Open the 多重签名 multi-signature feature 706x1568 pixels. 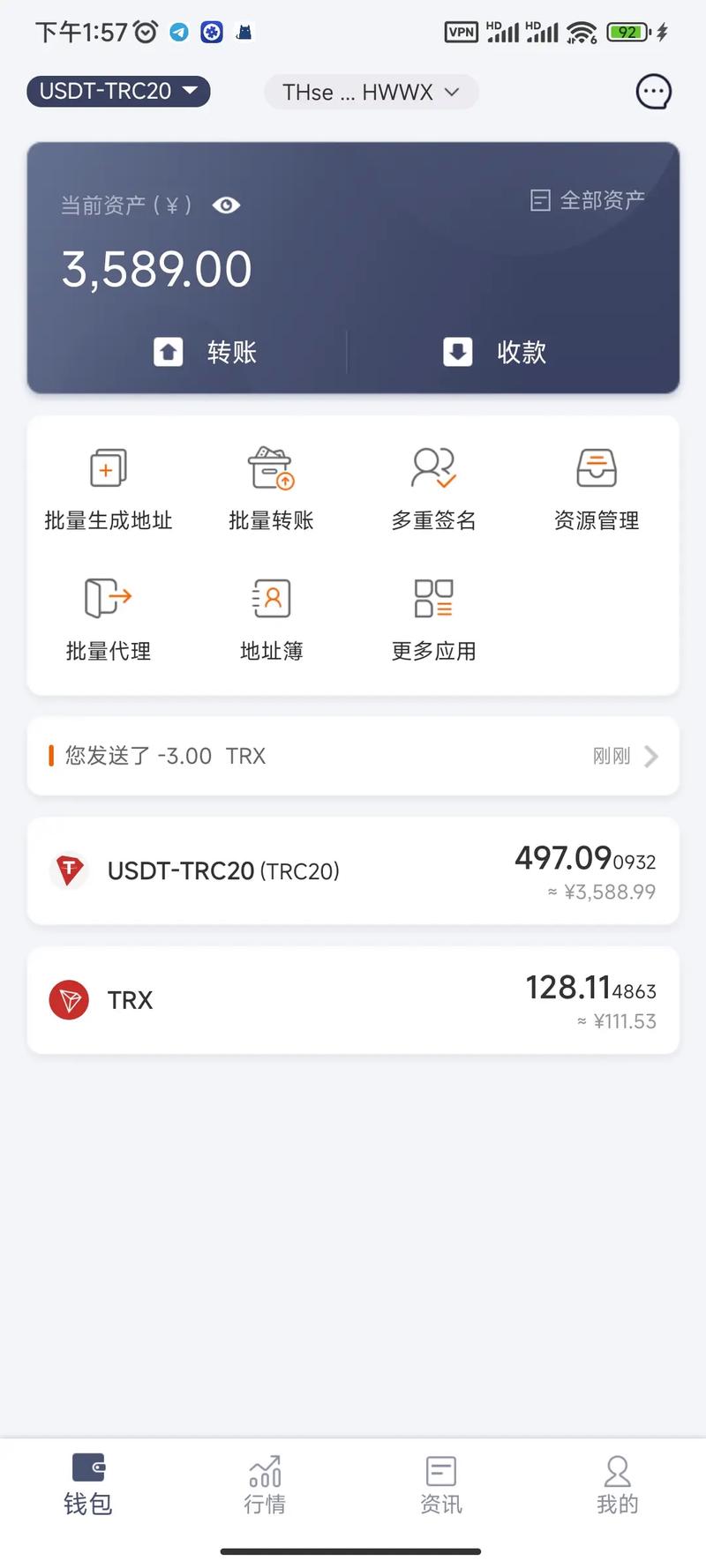(432, 485)
